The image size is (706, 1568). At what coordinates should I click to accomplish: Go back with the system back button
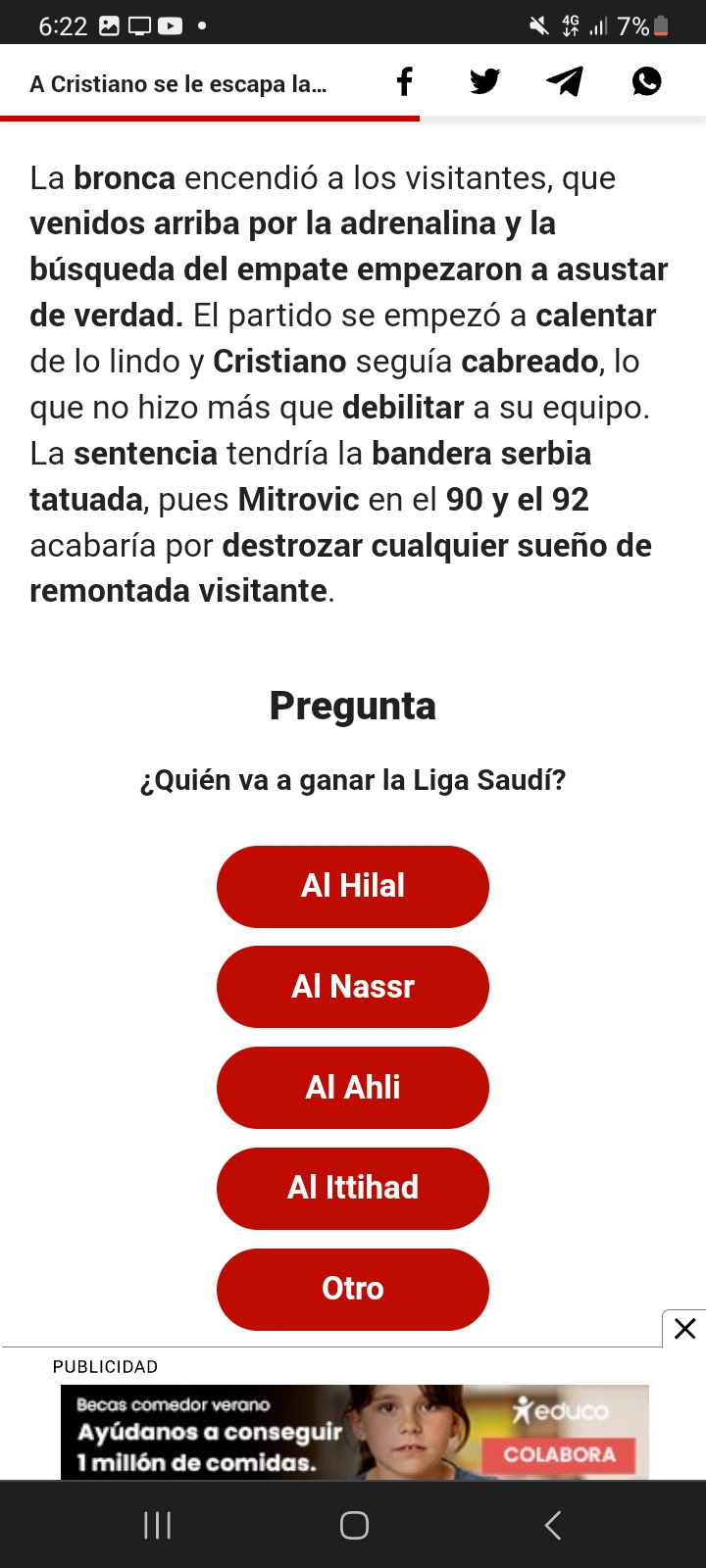point(553,1525)
